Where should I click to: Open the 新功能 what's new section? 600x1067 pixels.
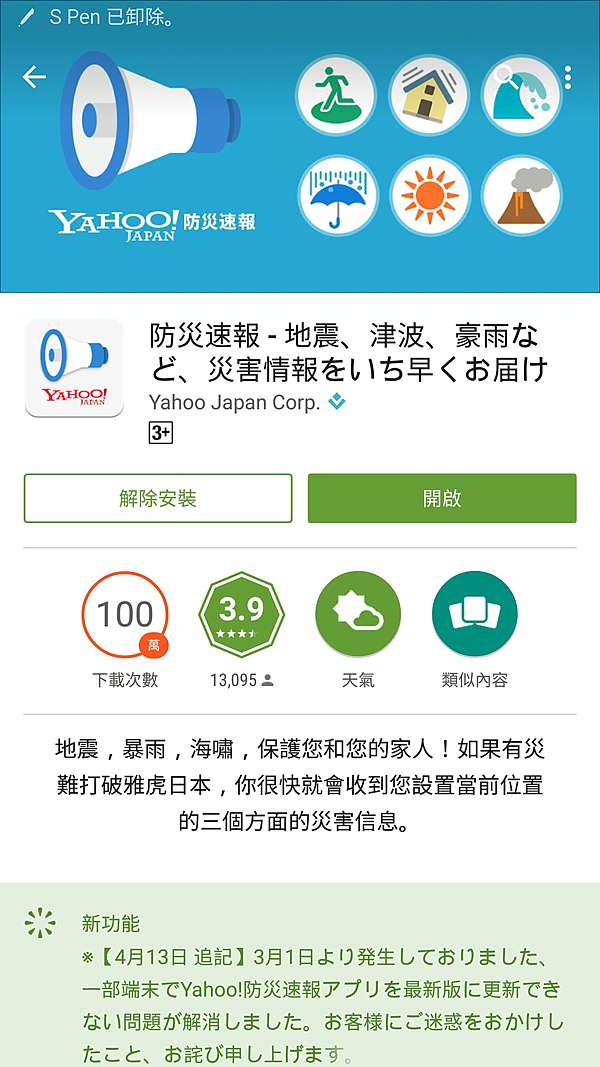coord(300,975)
